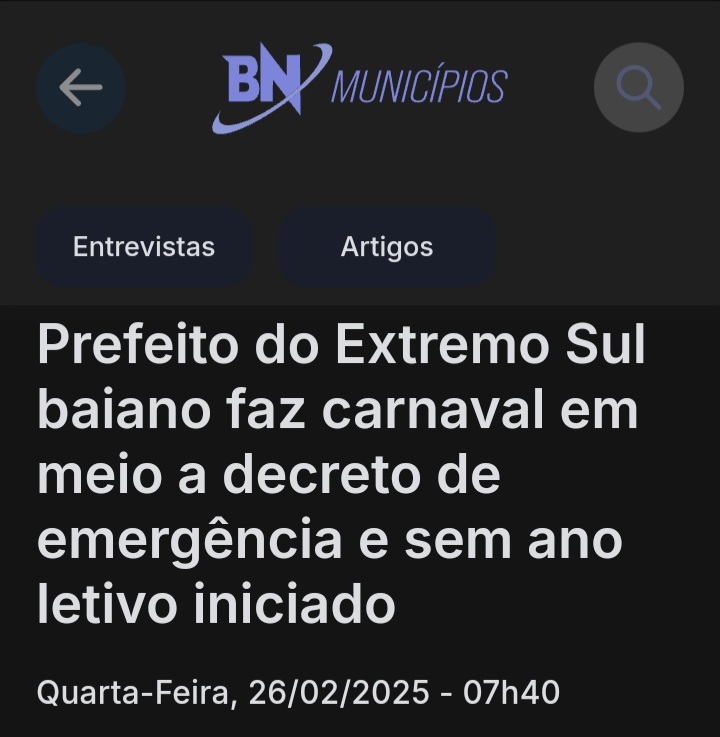Go back using the arrow button
The height and width of the screenshot is (737, 720).
coord(81,88)
